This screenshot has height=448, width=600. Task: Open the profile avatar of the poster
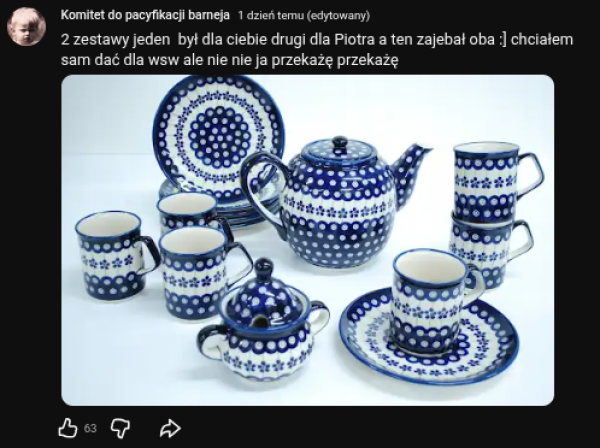click(x=26, y=27)
